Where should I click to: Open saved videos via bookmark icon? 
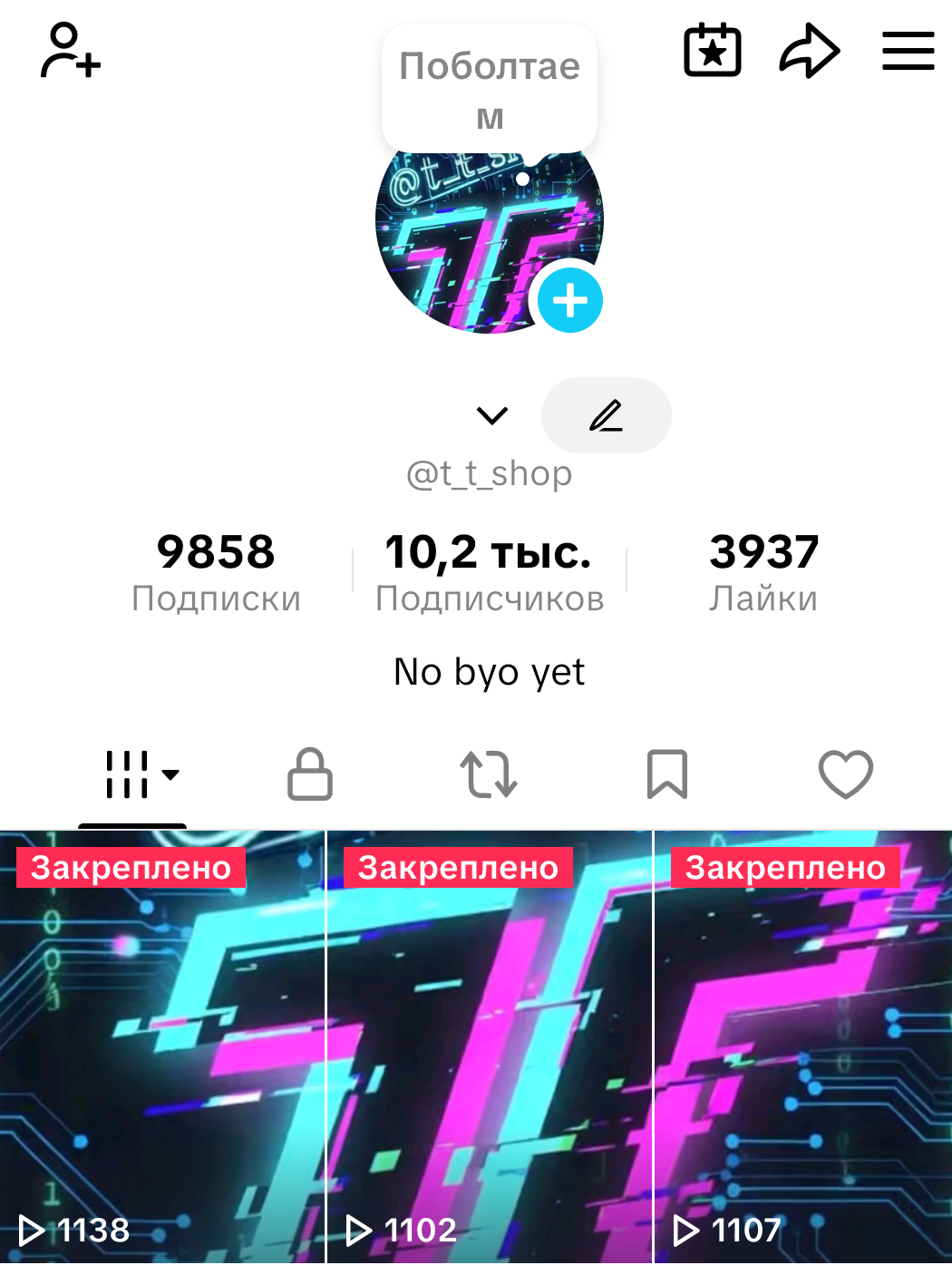[x=667, y=774]
